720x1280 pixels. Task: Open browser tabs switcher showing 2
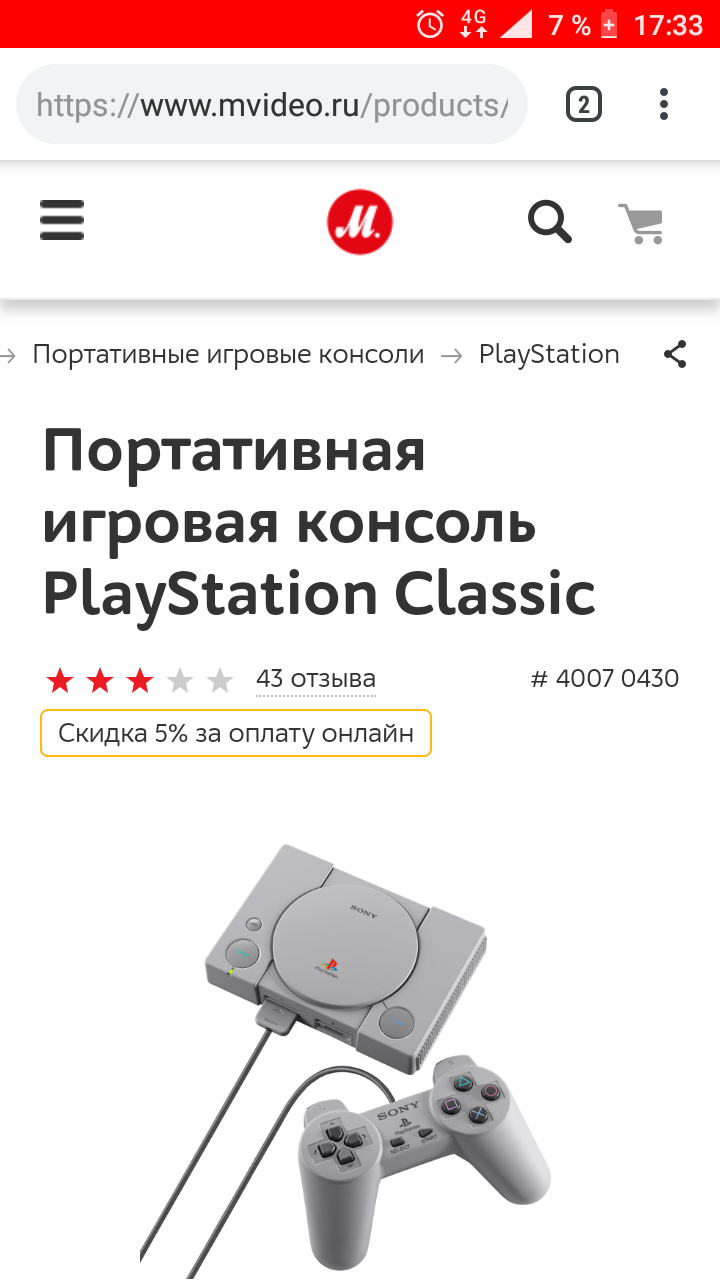[584, 104]
